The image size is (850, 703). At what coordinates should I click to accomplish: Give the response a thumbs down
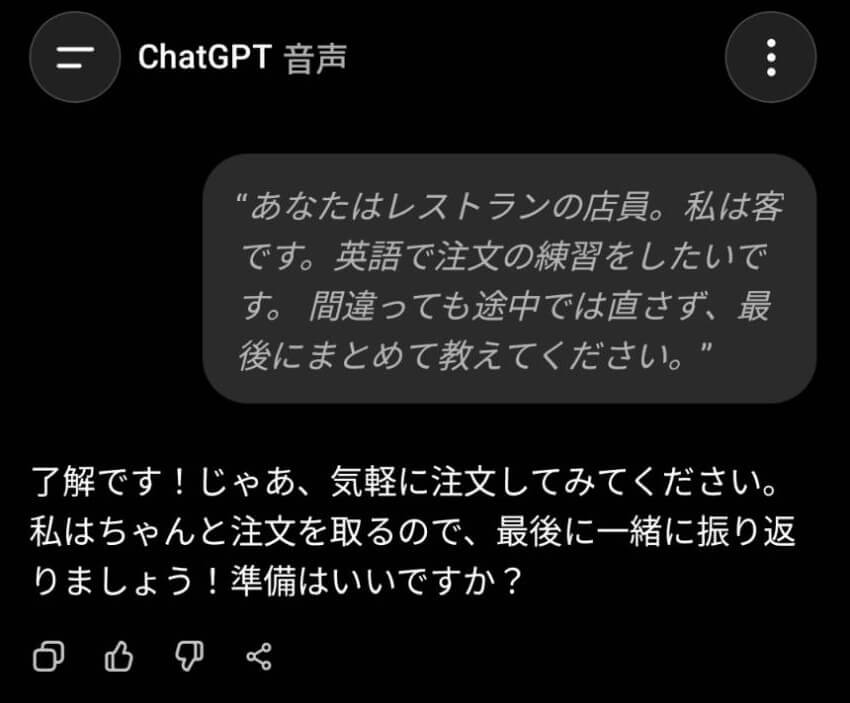[x=189, y=657]
